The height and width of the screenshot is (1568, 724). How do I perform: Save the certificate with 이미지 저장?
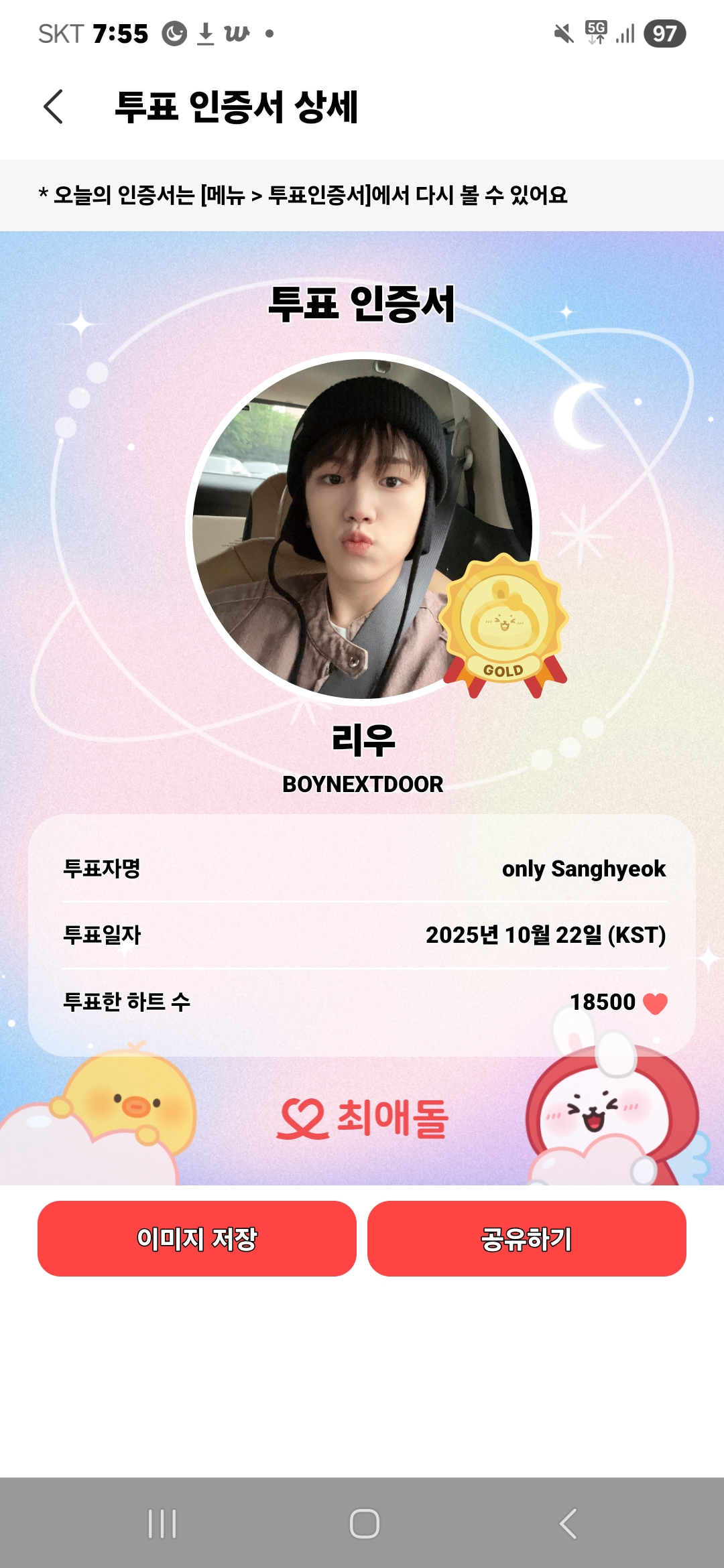pos(196,1238)
